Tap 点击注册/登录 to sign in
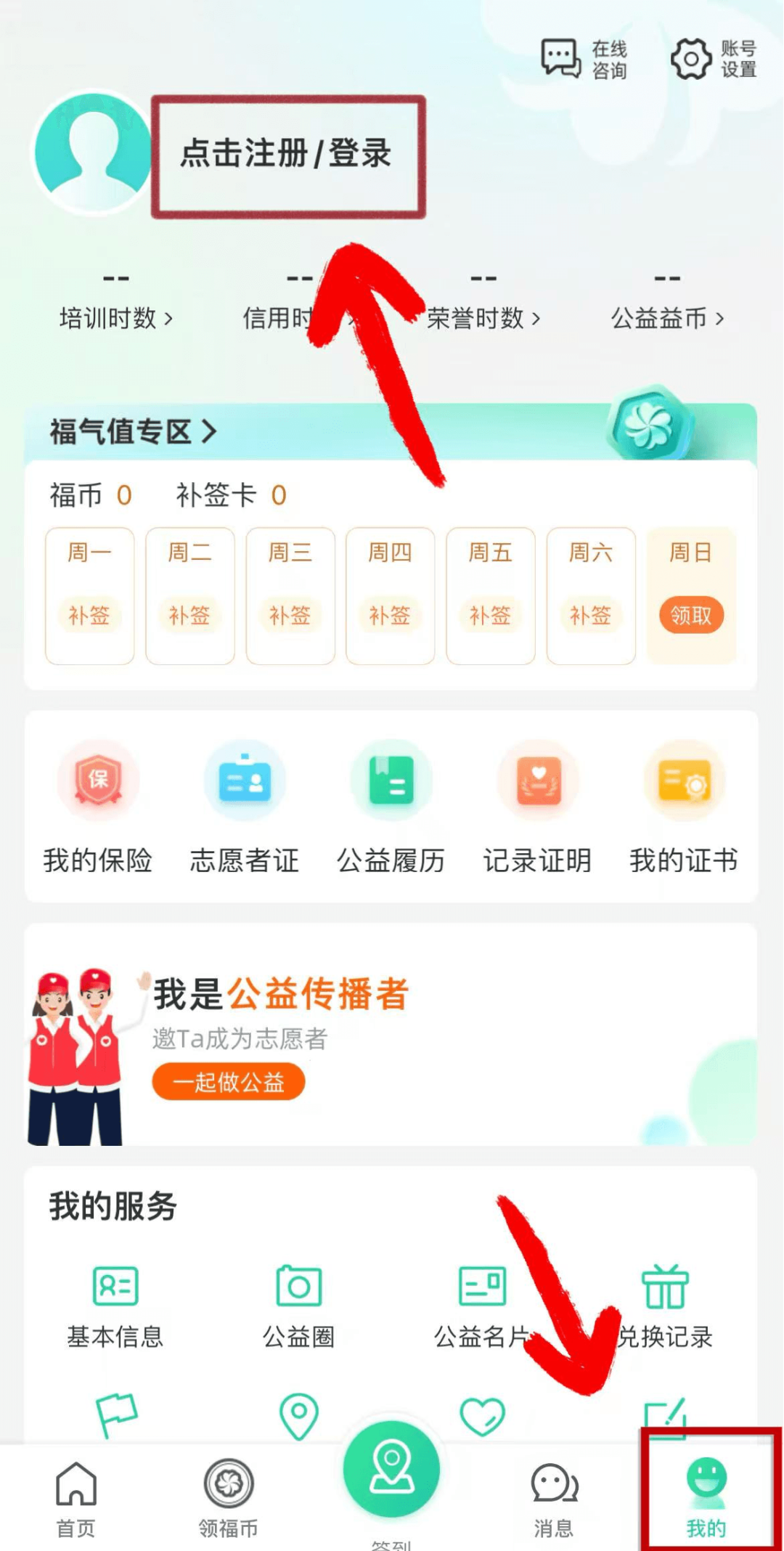Image resolution: width=784 pixels, height=1551 pixels. 287,154
